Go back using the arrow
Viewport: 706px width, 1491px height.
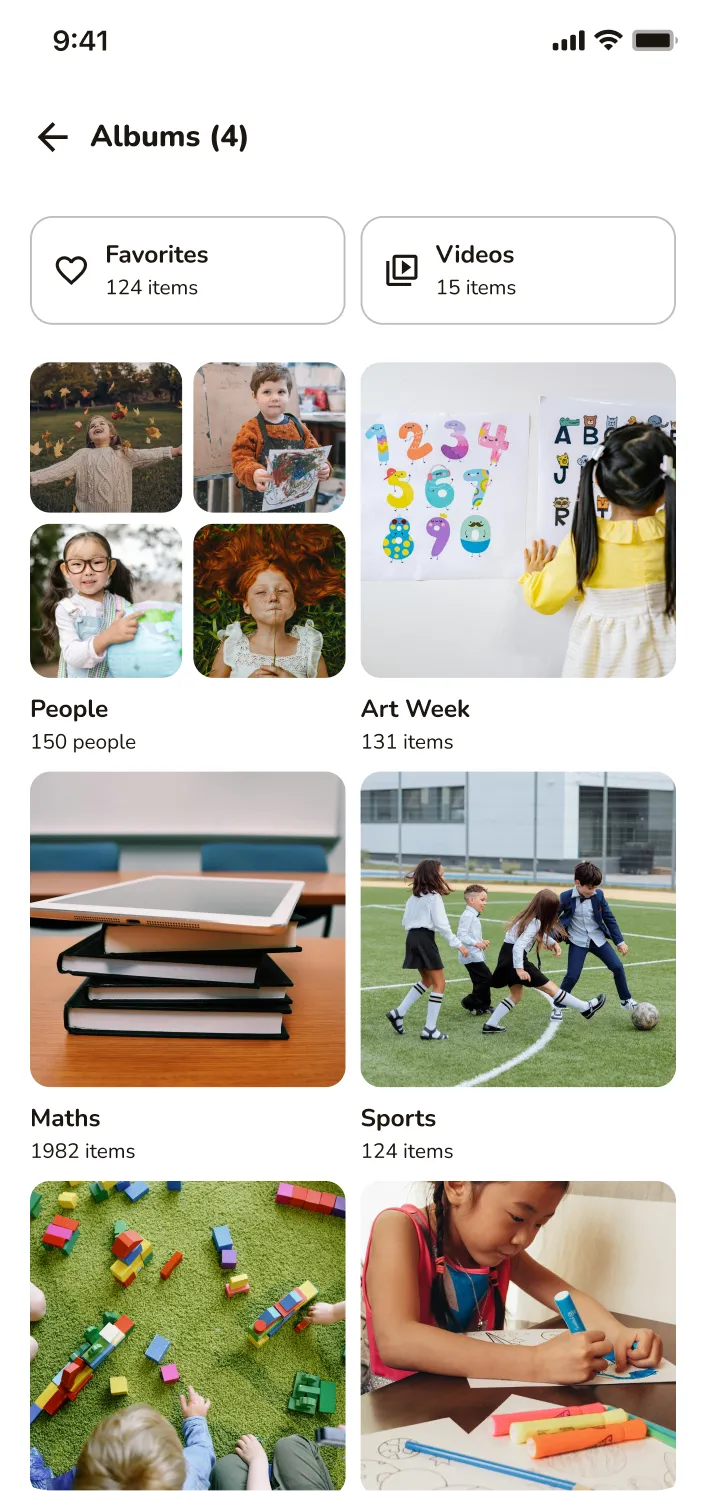[x=52, y=137]
